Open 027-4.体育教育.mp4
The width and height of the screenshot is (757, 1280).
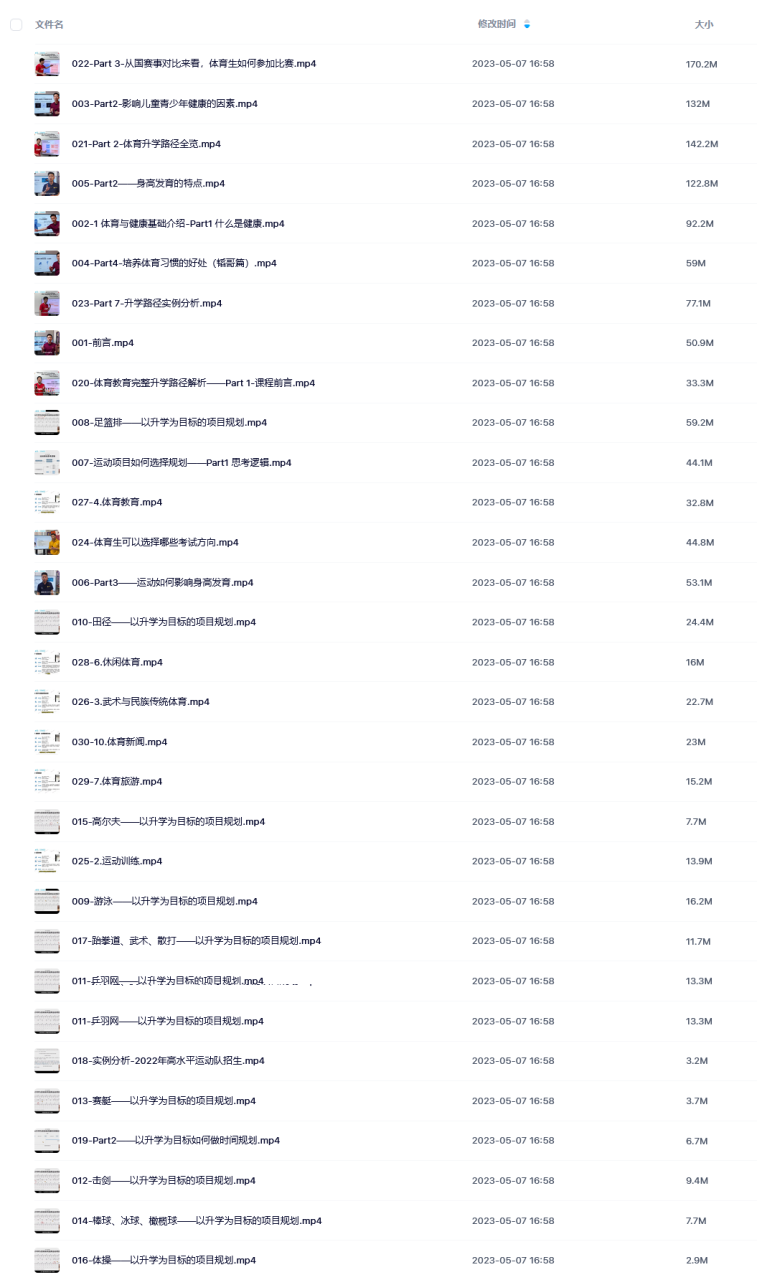click(117, 502)
